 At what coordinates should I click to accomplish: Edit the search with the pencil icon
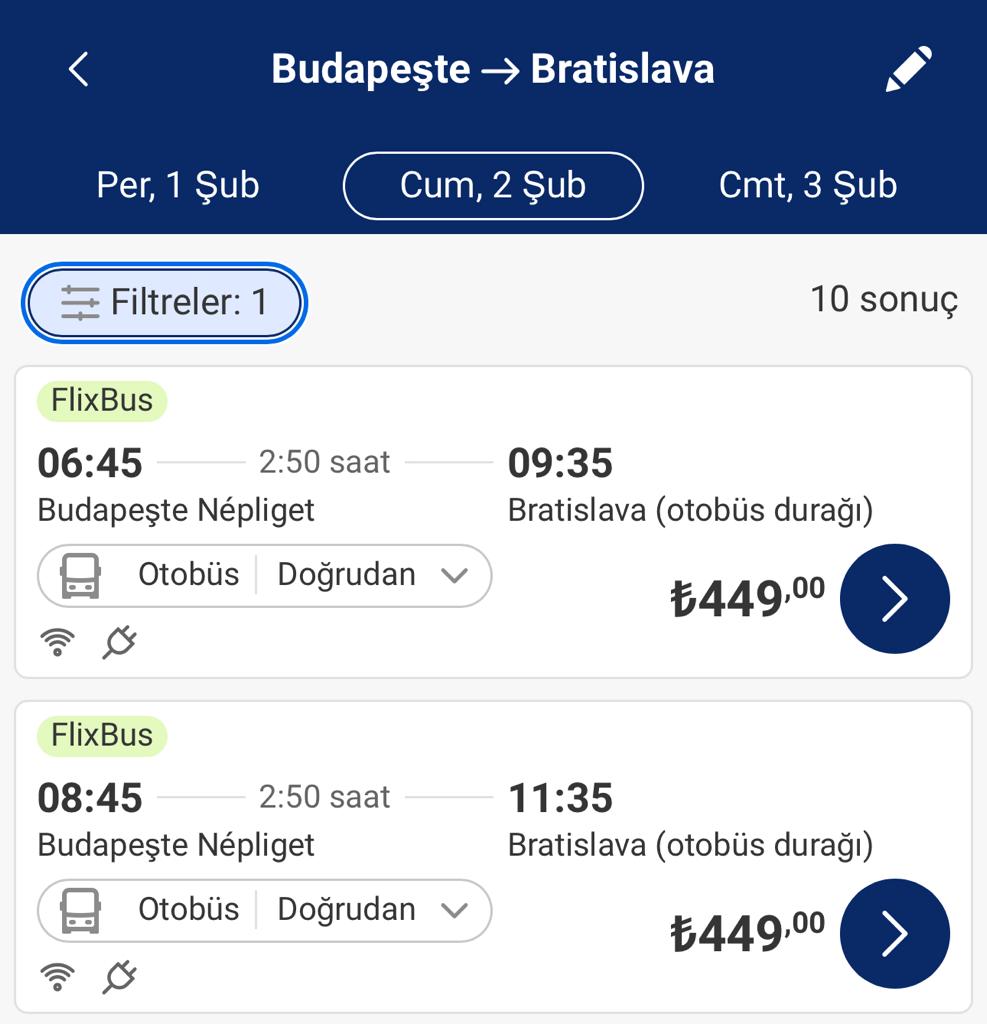coord(908,70)
